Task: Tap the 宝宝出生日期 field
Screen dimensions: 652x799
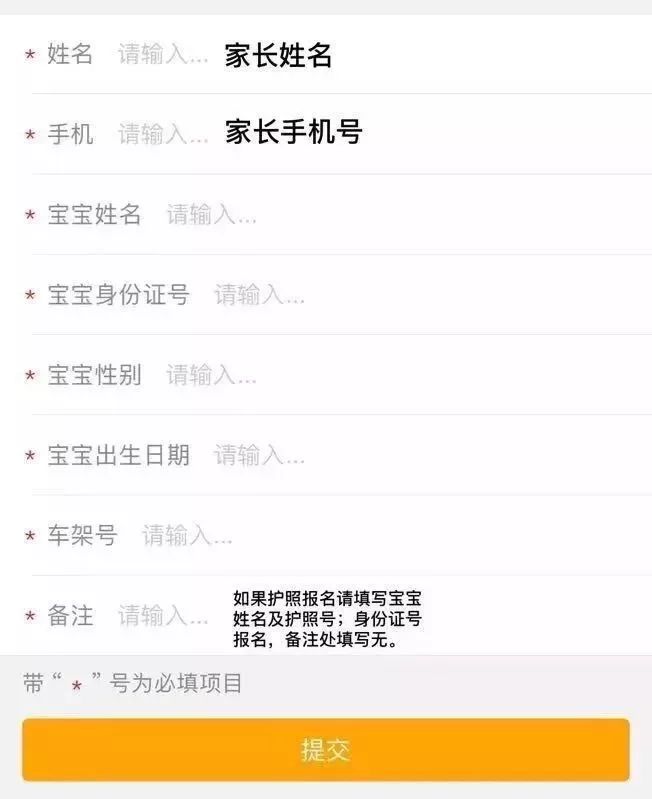Action: coord(260,456)
